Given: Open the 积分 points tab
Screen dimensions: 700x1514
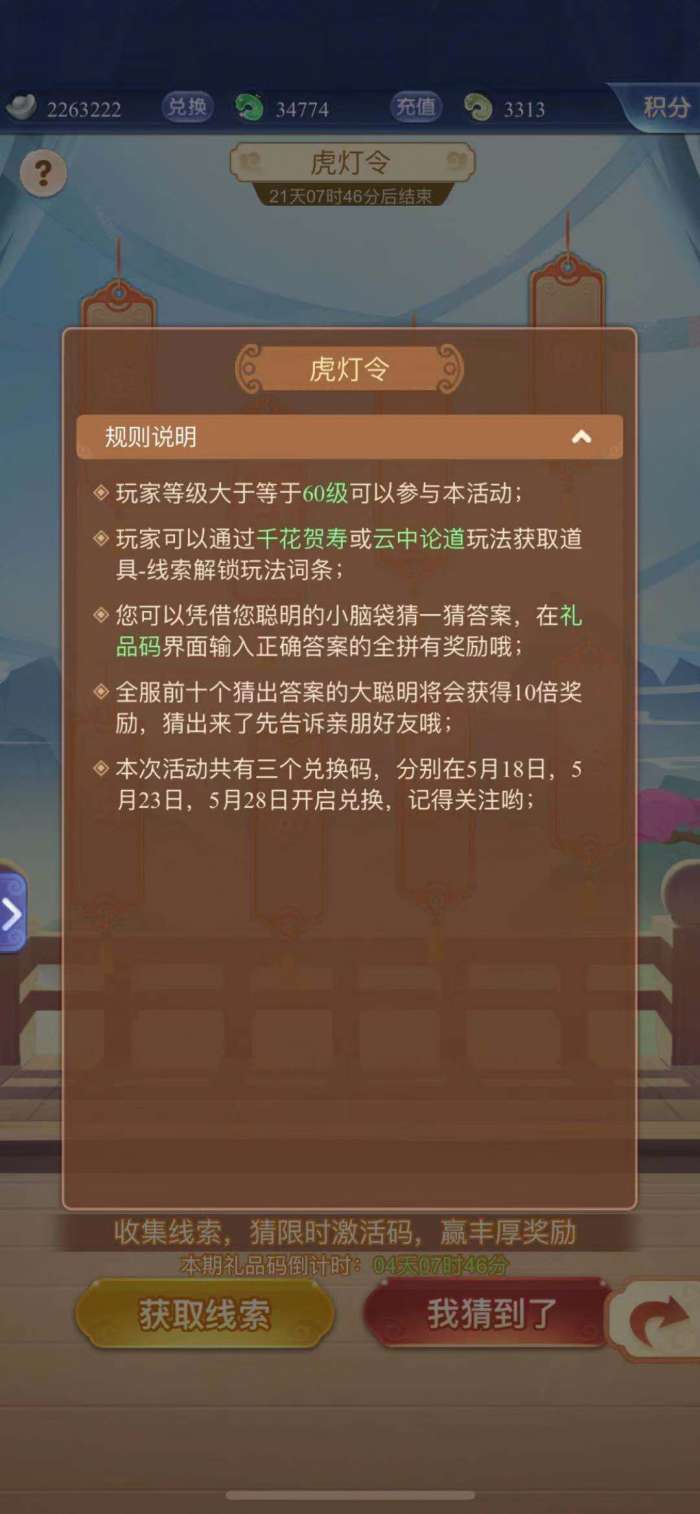Looking at the screenshot, I should [x=664, y=108].
